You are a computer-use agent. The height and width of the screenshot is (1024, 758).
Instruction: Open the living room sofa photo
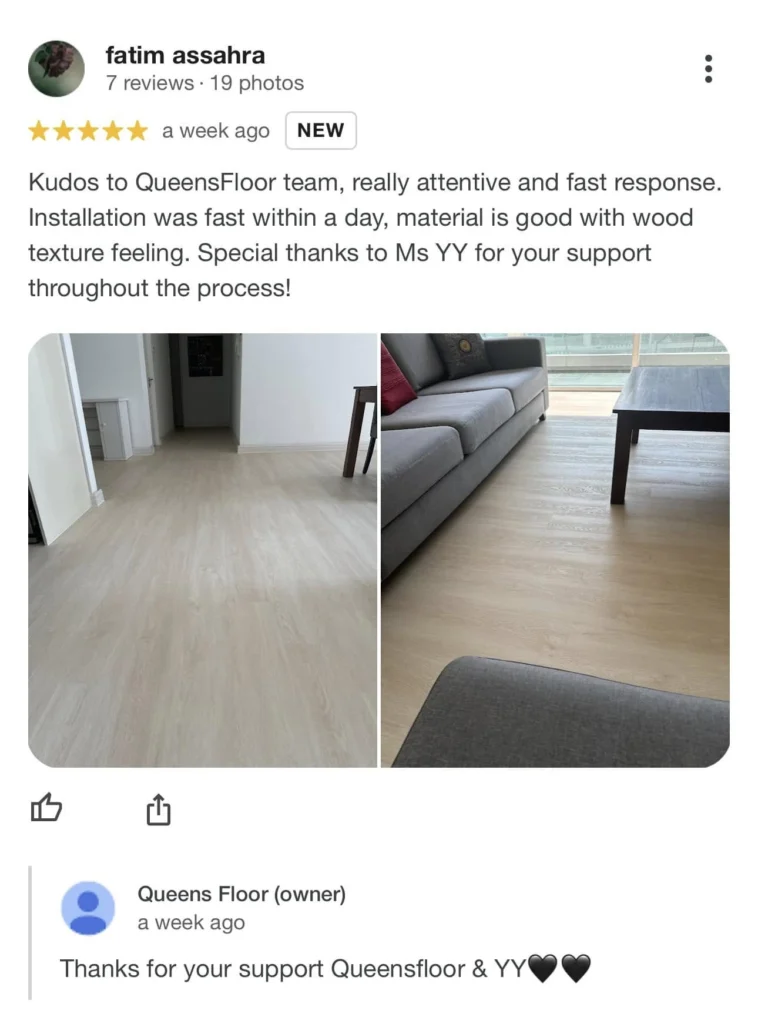pyautogui.click(x=555, y=550)
